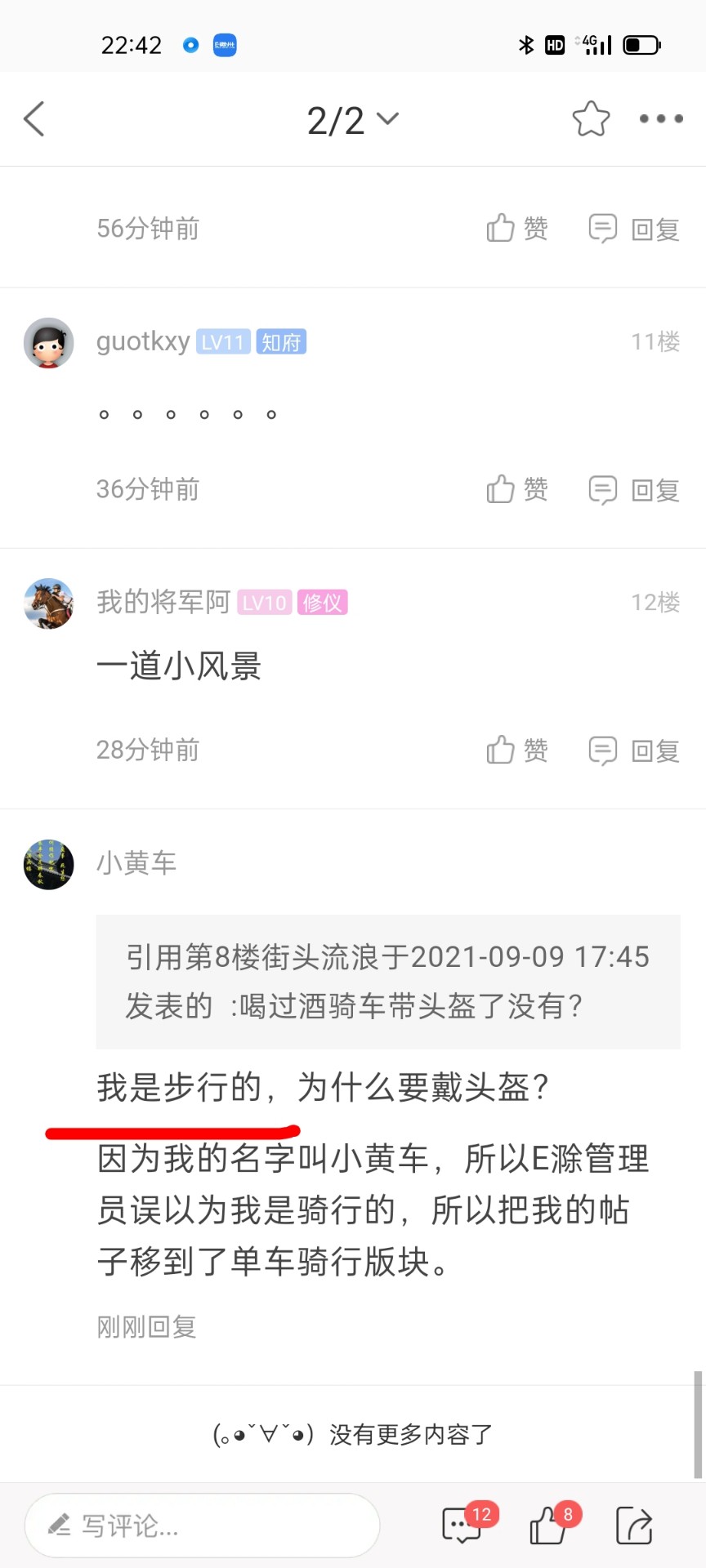Open the comments icon with badge 12
Screen dimensions: 706x1568
coord(462,1525)
